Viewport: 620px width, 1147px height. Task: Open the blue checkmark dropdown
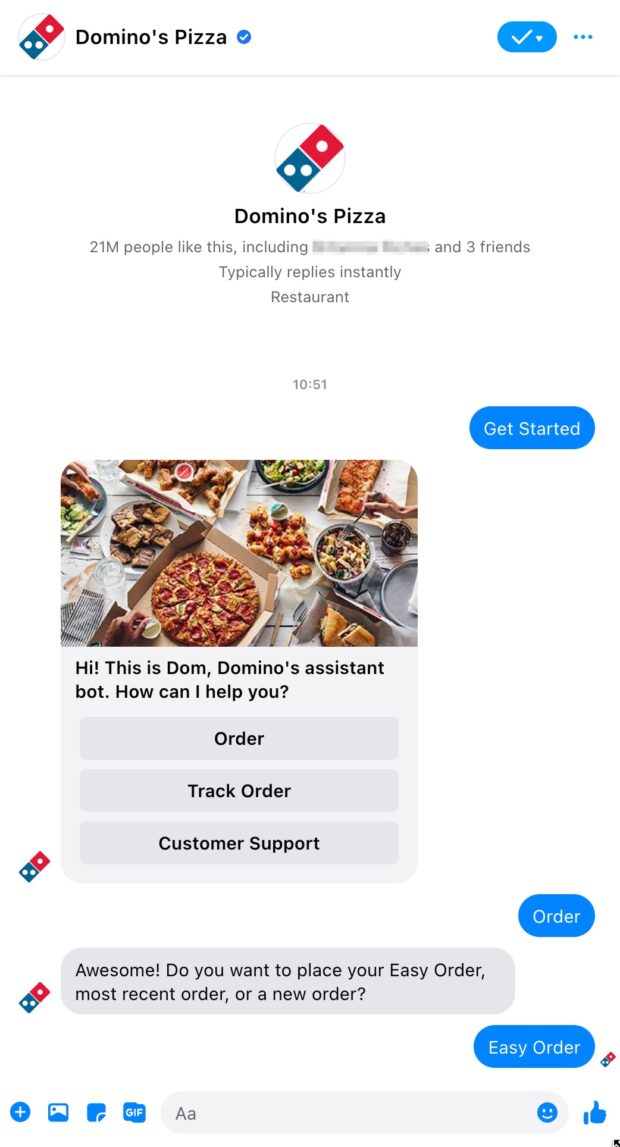(x=527, y=38)
